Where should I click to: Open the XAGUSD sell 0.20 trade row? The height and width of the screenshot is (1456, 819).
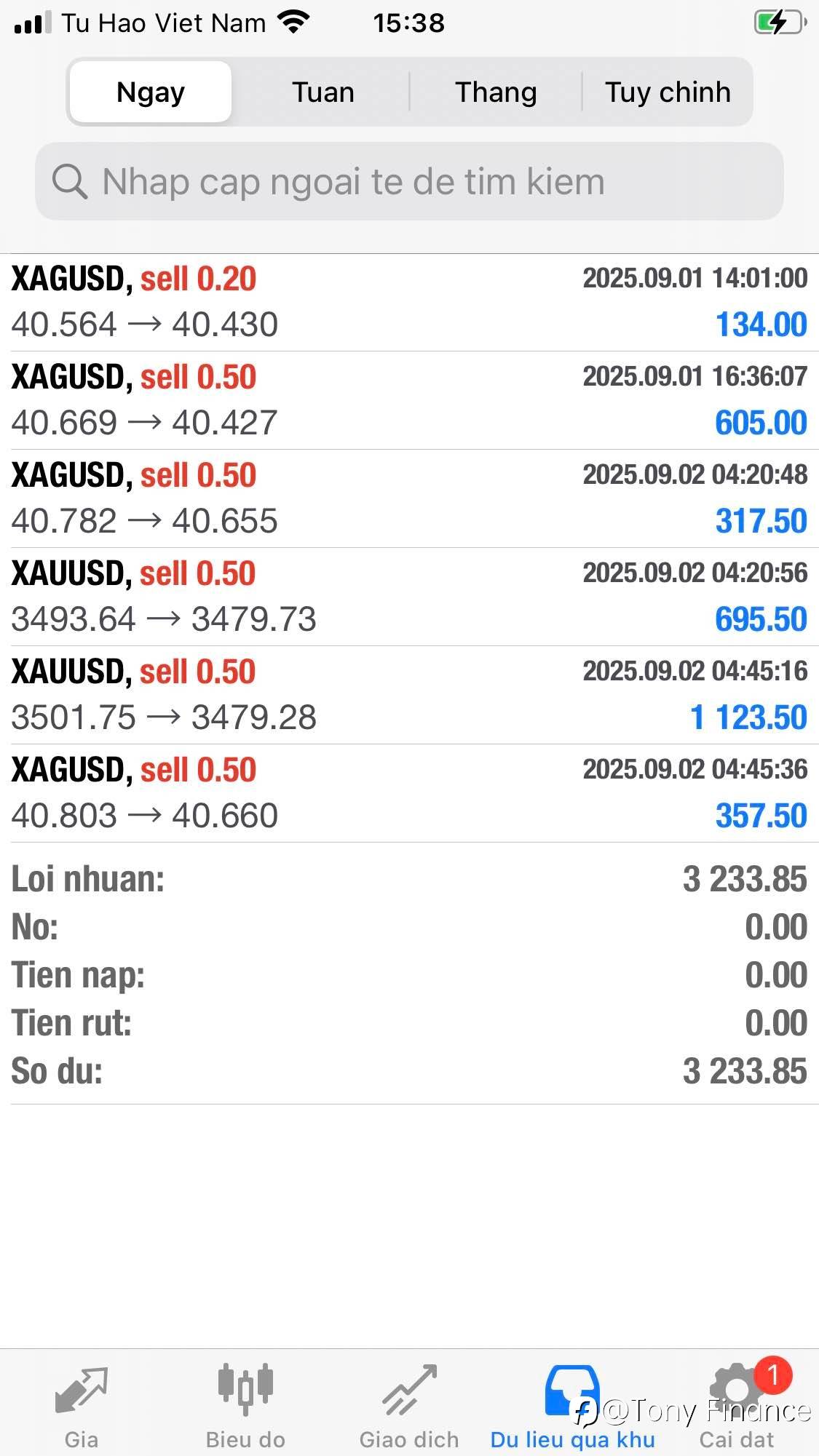coord(409,302)
